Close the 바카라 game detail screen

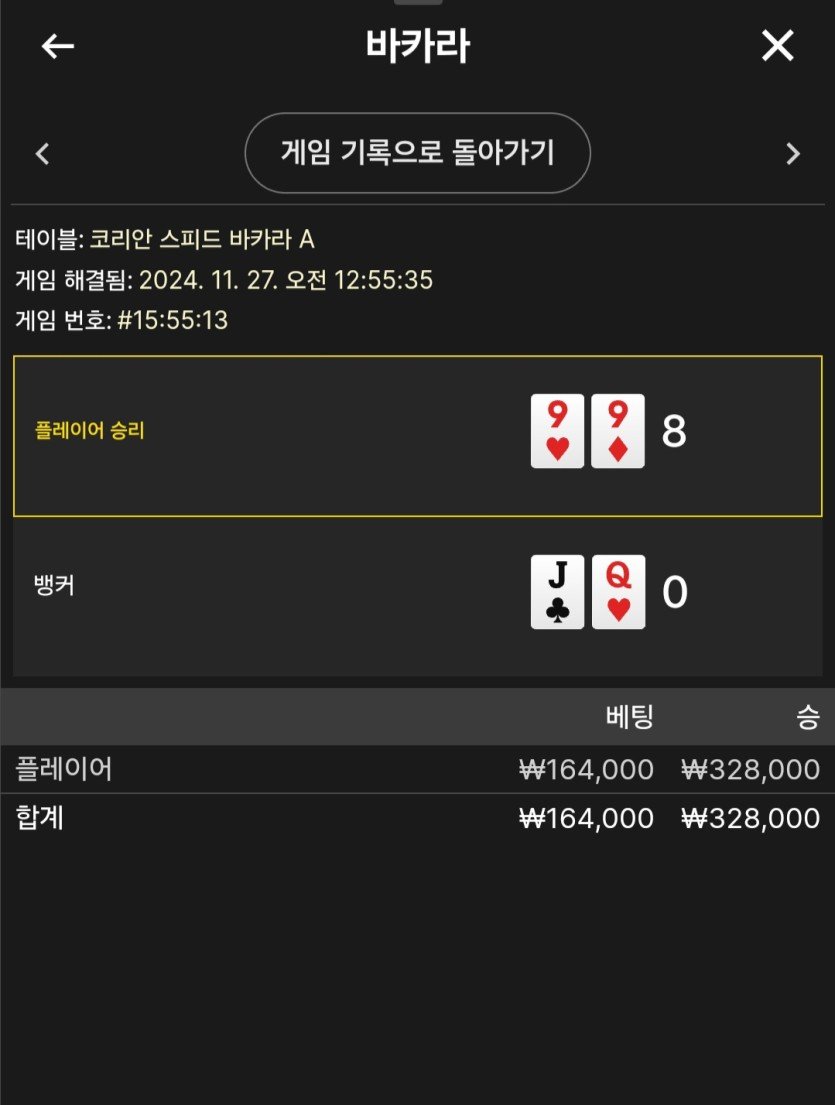[777, 46]
